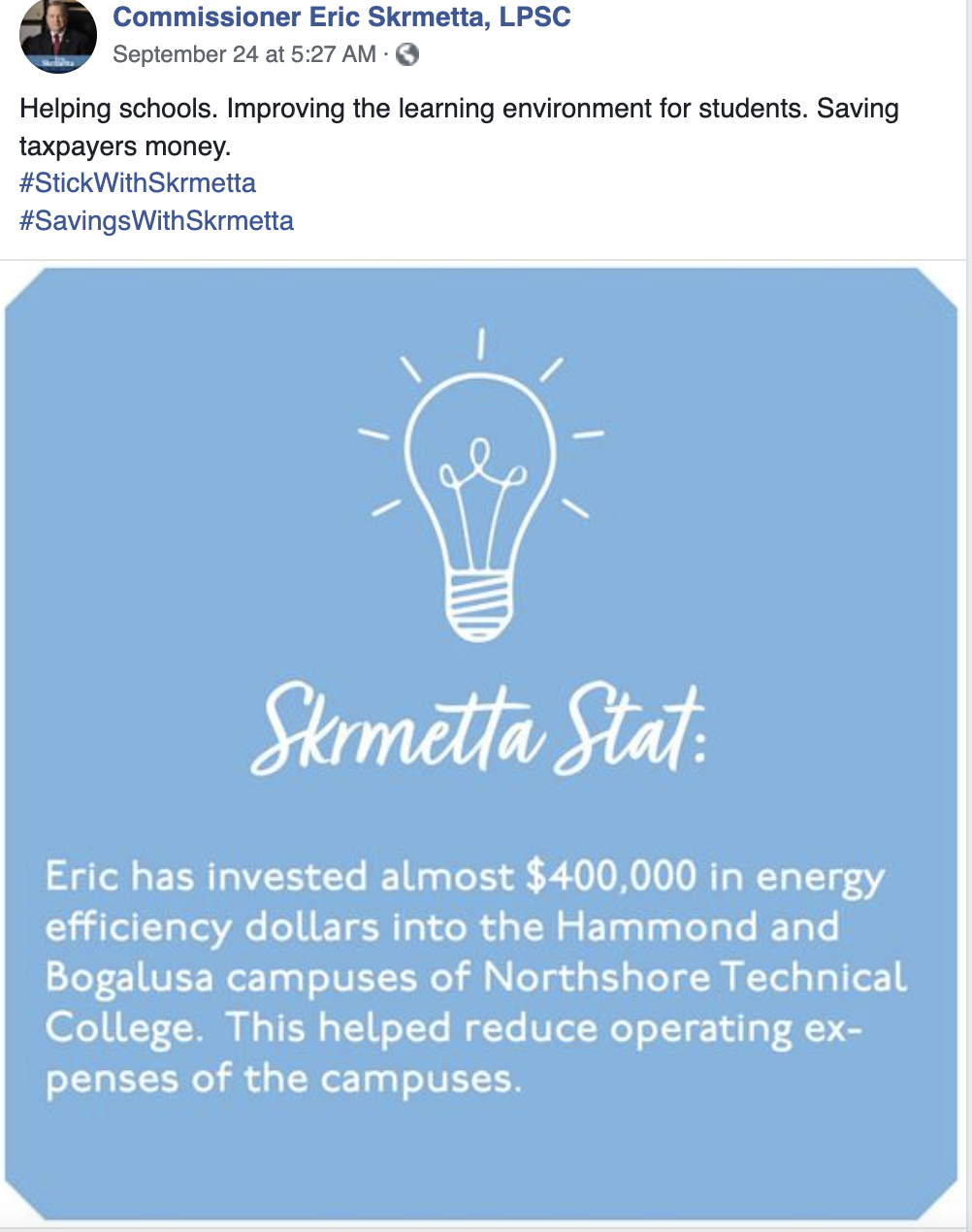Open the #SavingsWithSkrmetta hashtag

tap(156, 221)
